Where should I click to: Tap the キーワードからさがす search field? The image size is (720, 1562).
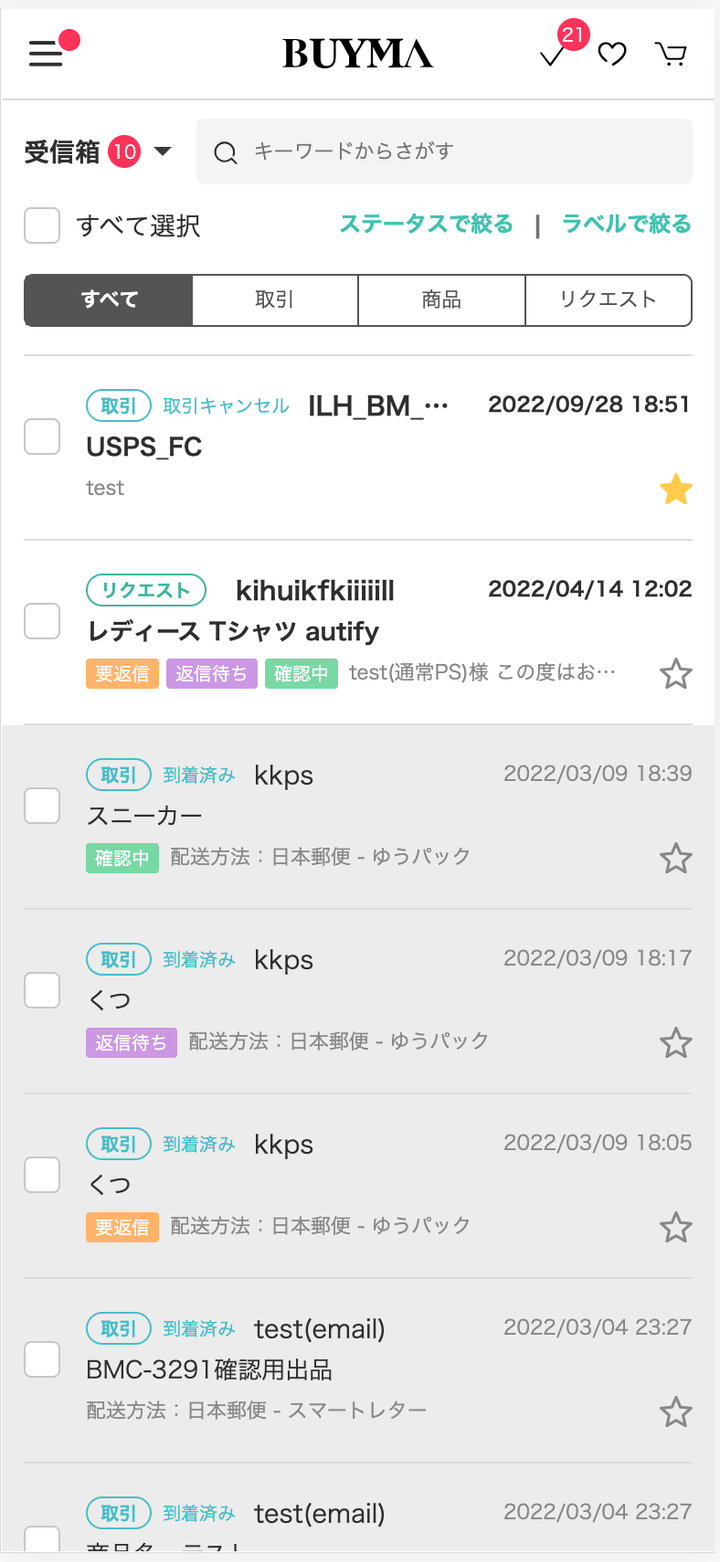[x=444, y=152]
